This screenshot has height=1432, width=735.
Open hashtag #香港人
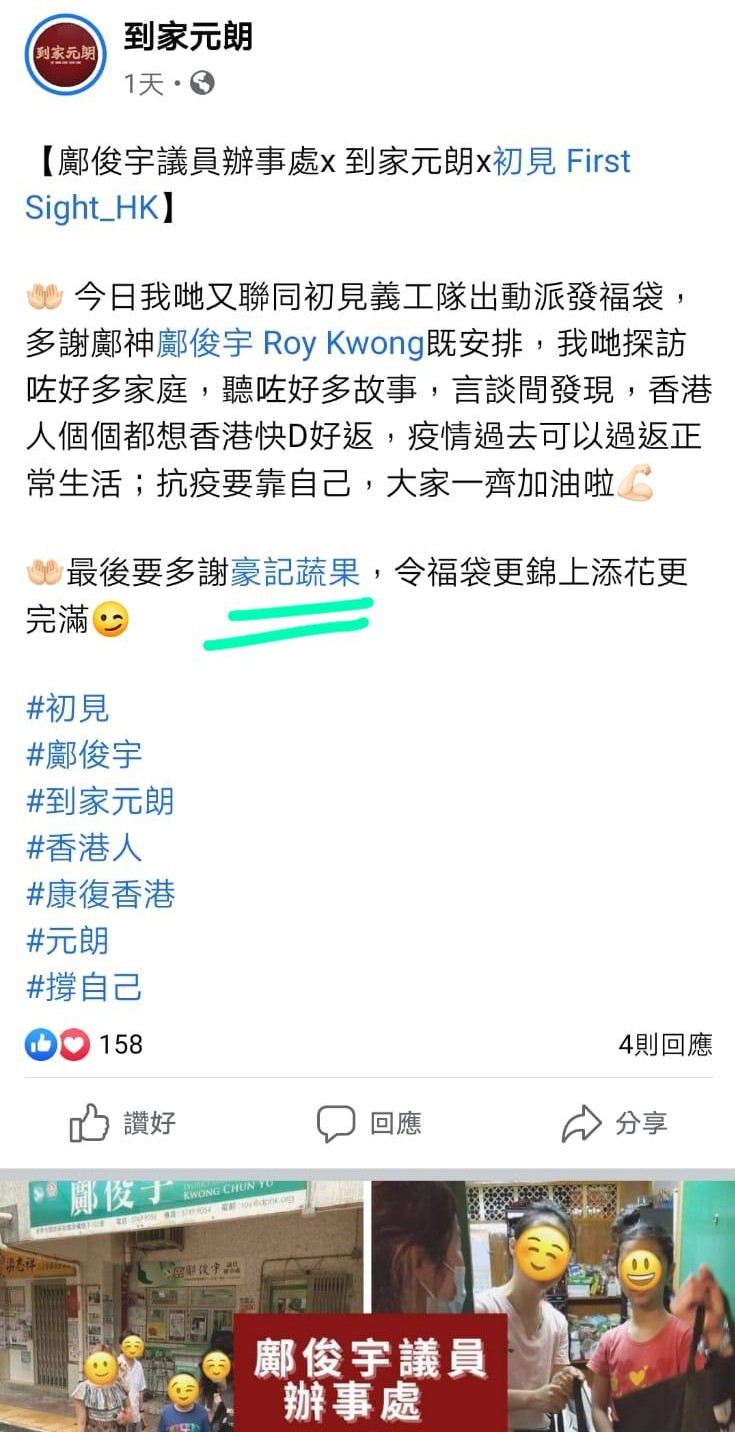[84, 848]
